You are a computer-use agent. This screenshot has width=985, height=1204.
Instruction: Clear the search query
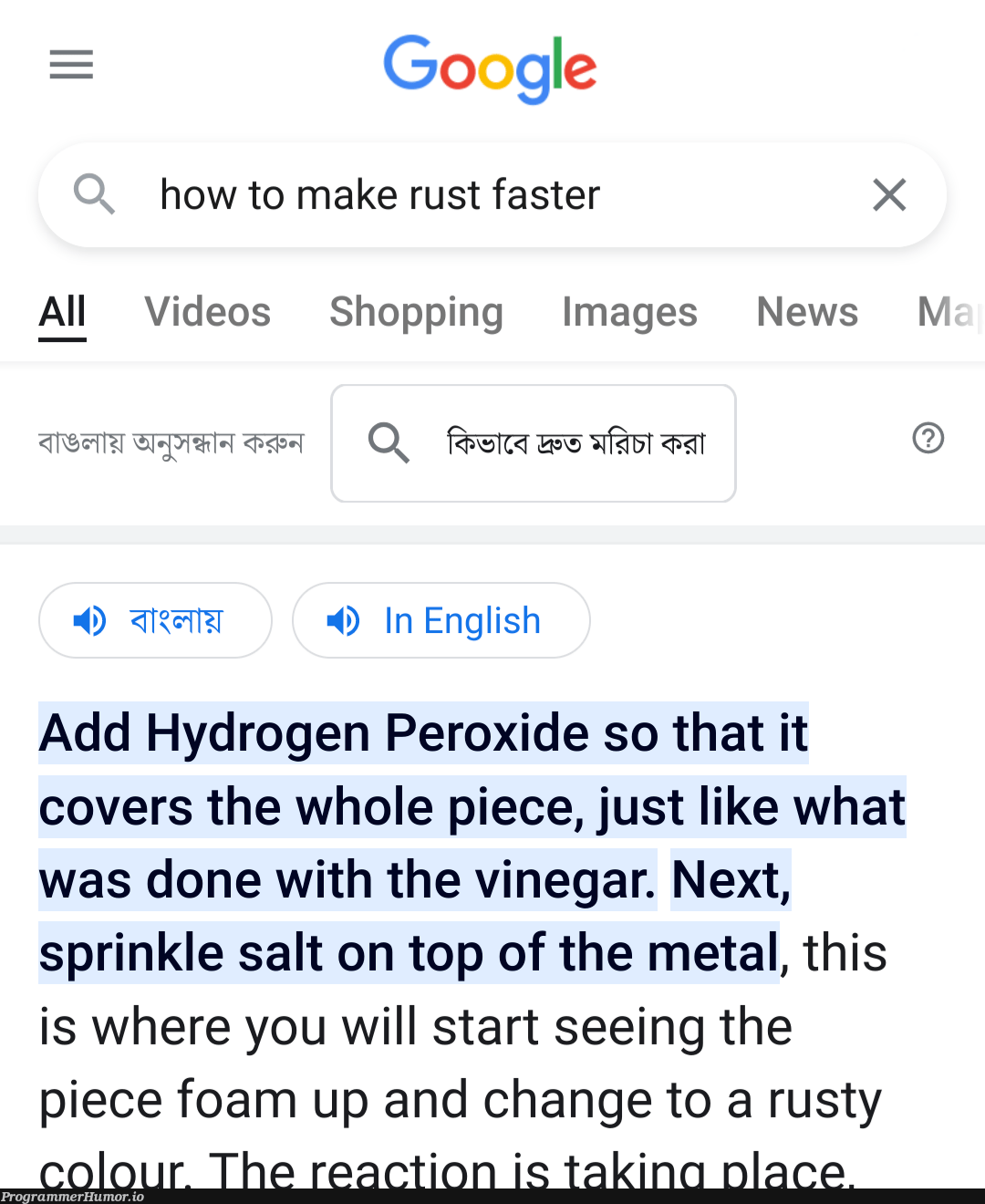889,195
